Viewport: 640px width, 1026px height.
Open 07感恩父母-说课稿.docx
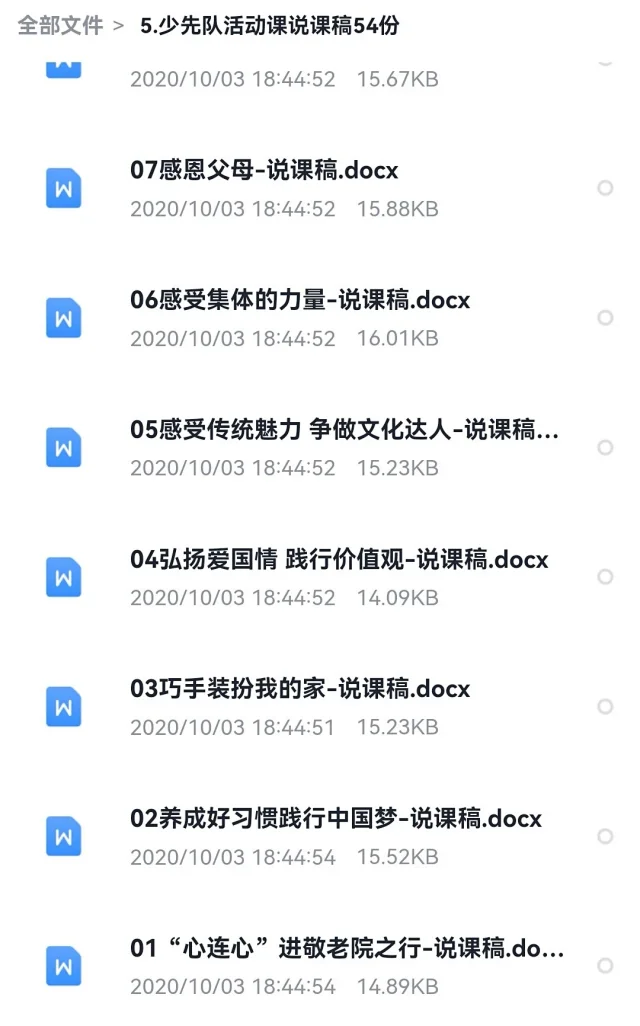264,170
